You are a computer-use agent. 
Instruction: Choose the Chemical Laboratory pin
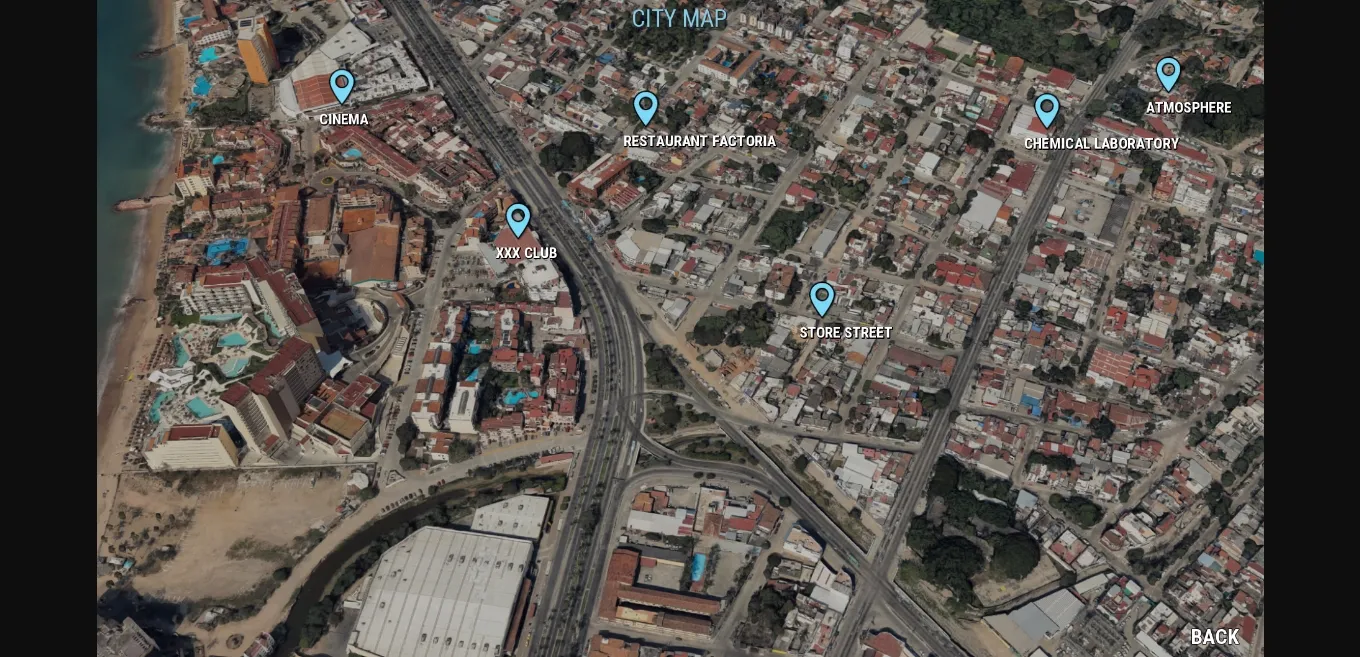pos(1046,109)
